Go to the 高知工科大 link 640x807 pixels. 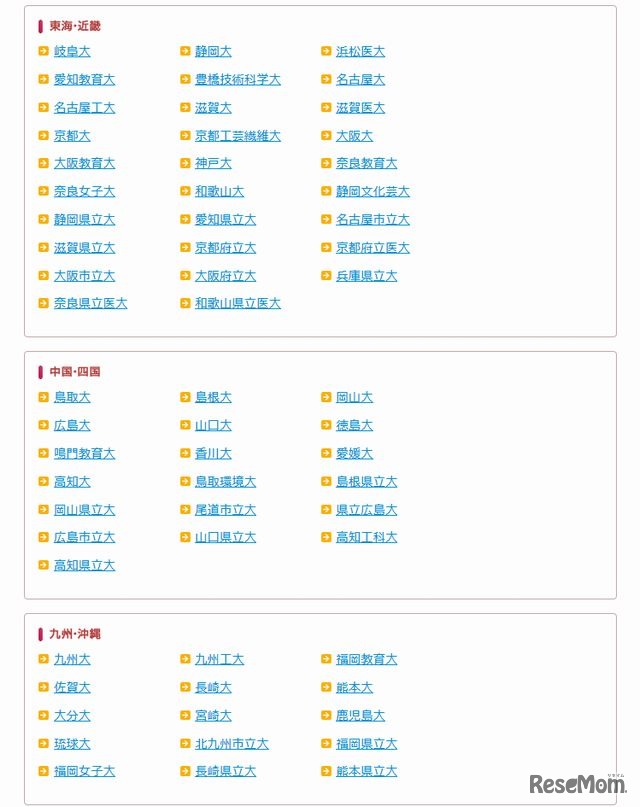pyautogui.click(x=366, y=537)
